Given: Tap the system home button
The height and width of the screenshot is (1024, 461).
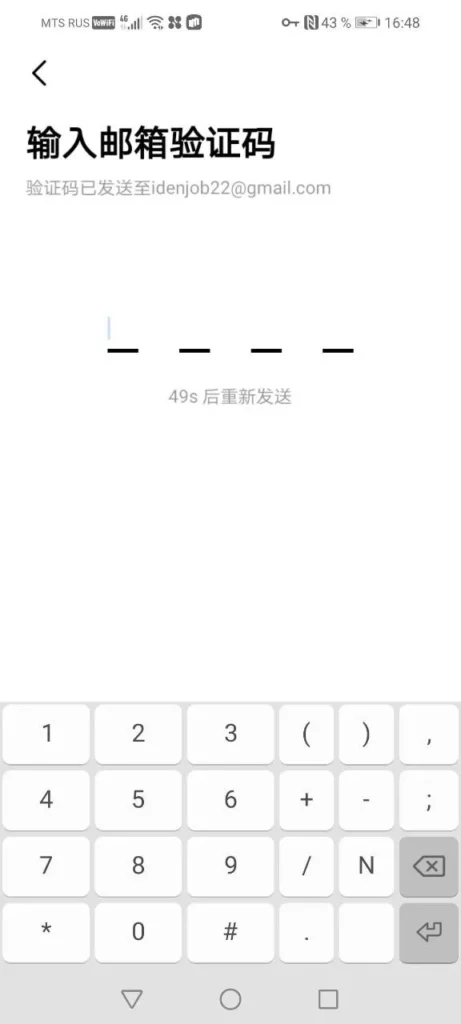Looking at the screenshot, I should point(230,999).
